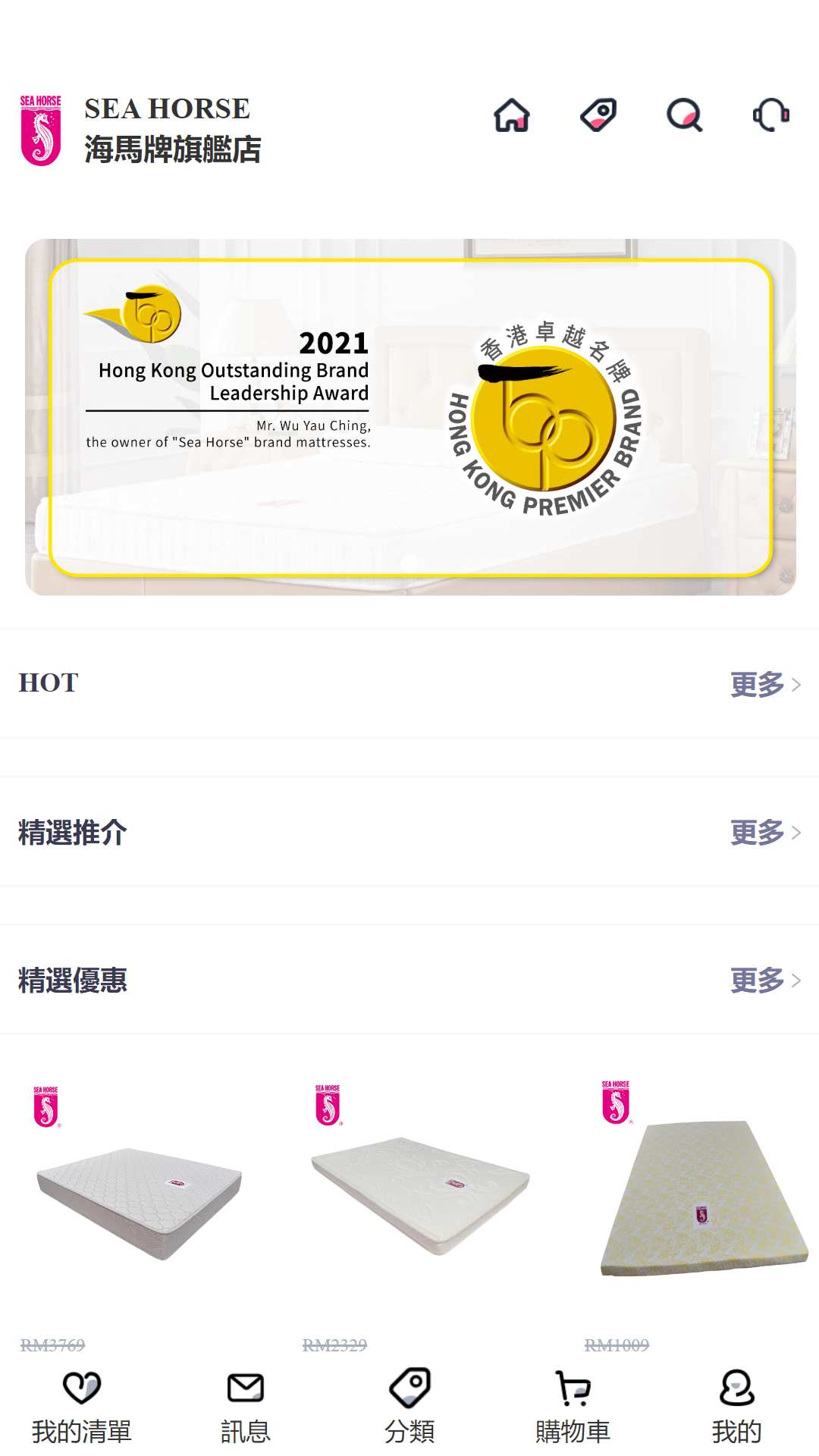Go to the 分類 tab
This screenshot has height=1456, width=819.
click(409, 1407)
